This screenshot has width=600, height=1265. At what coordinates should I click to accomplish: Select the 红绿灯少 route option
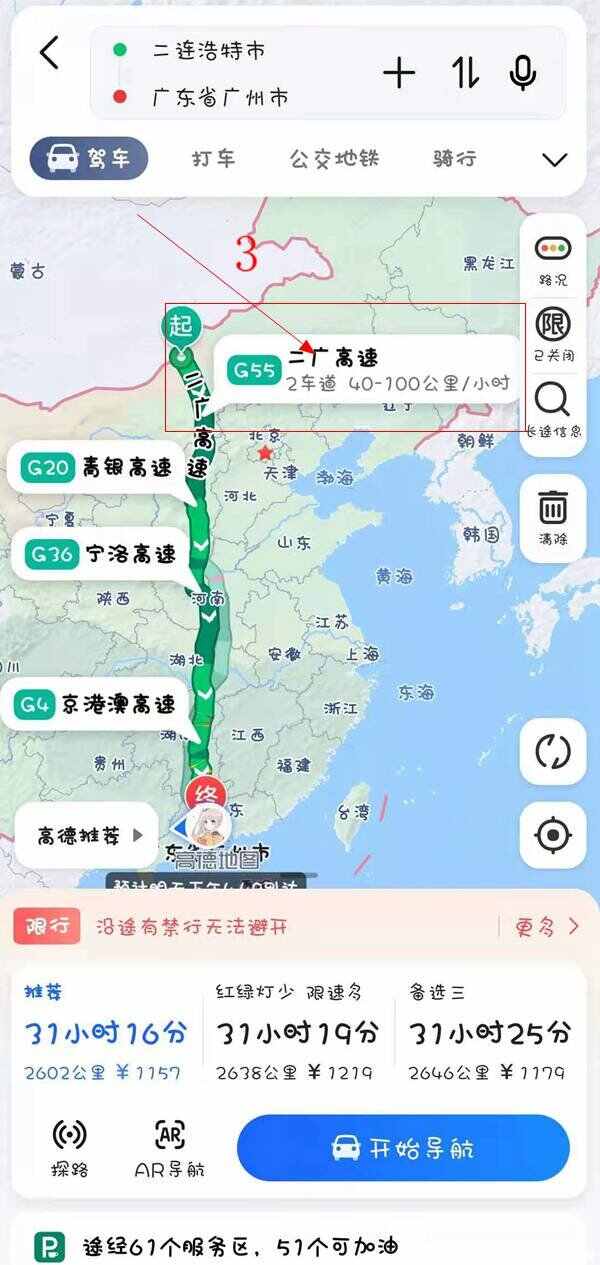coord(297,1032)
